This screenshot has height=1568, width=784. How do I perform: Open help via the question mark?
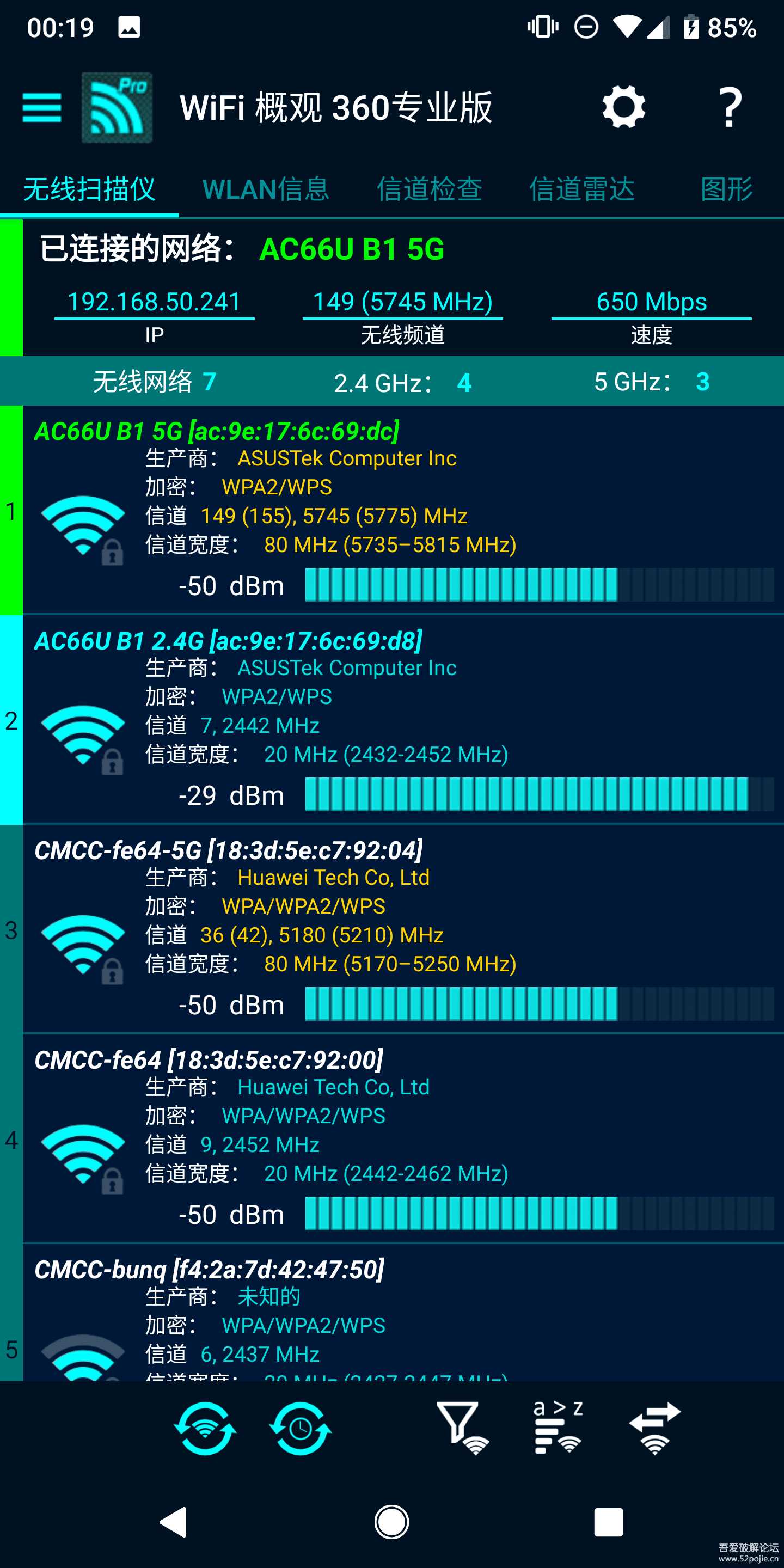(730, 107)
